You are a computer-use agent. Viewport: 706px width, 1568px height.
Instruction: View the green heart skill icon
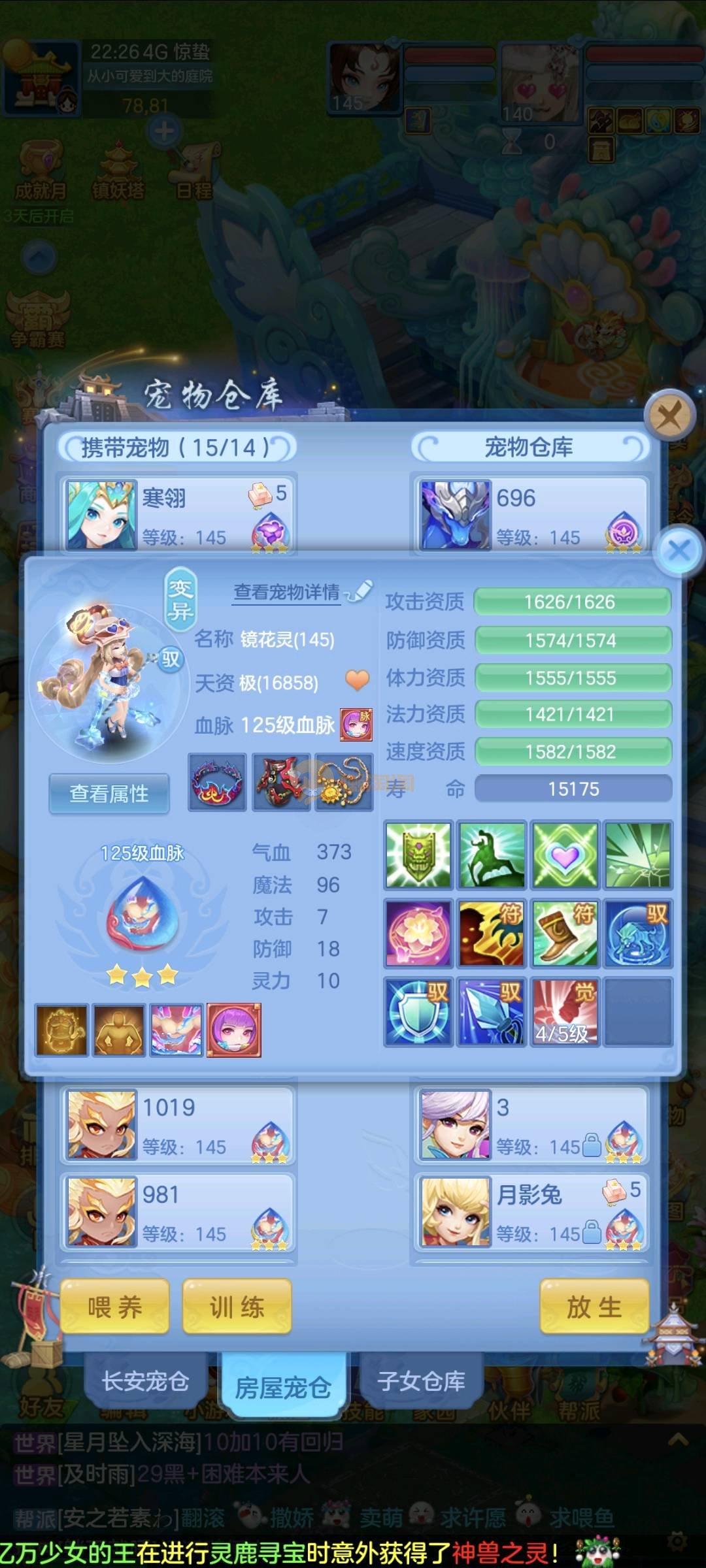[565, 855]
